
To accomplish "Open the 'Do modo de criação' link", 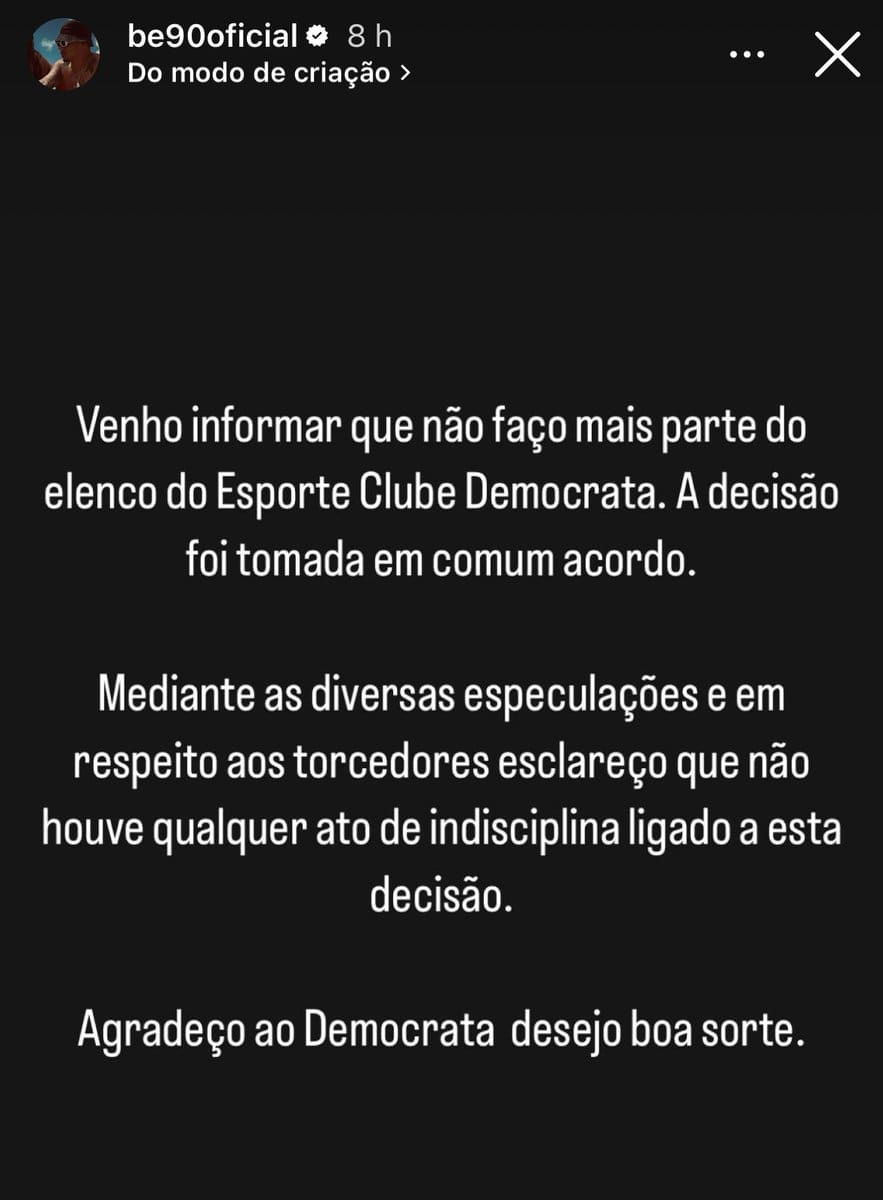I will pos(269,73).
